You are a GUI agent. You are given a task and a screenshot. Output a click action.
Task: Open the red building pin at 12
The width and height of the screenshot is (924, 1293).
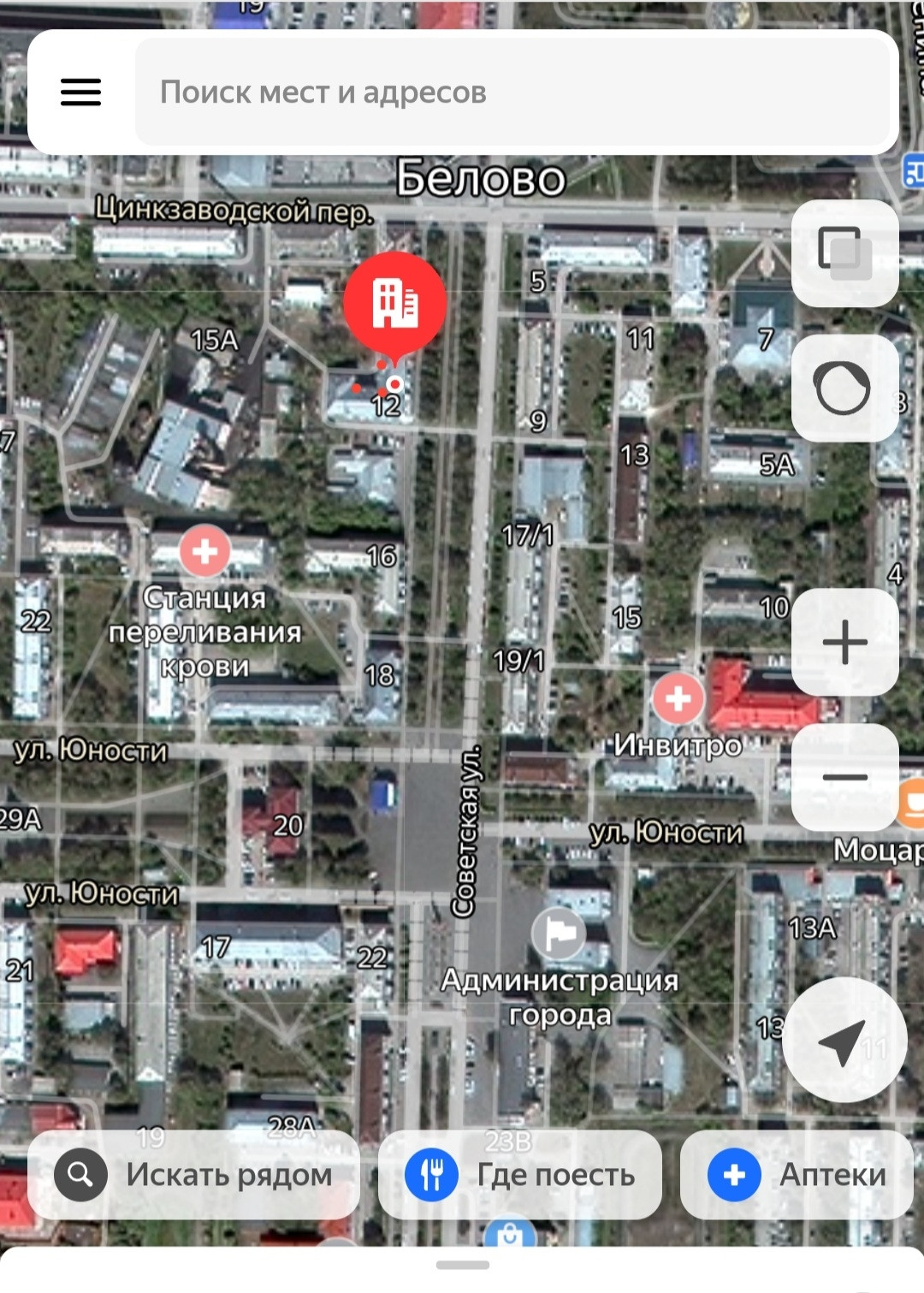pos(394,302)
